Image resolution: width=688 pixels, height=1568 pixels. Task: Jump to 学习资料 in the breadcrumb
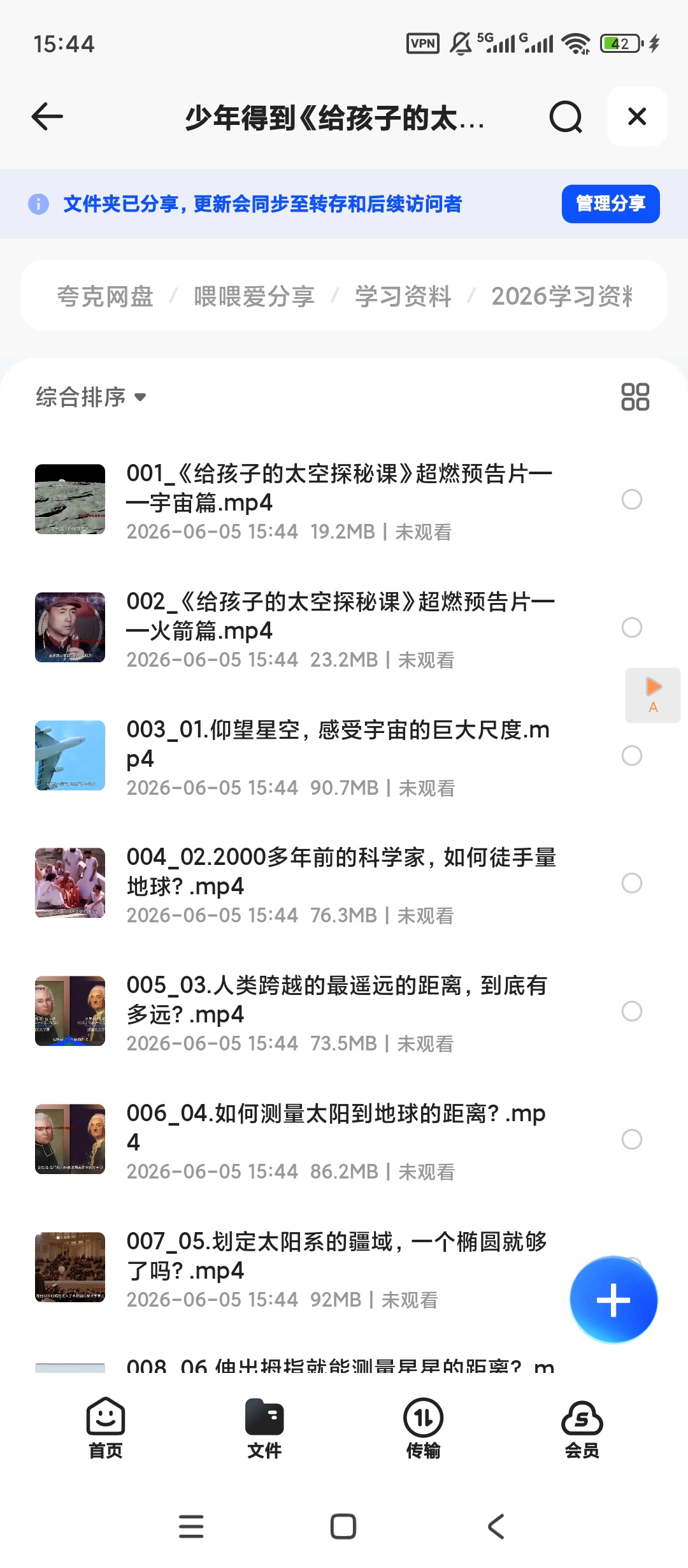(x=403, y=296)
